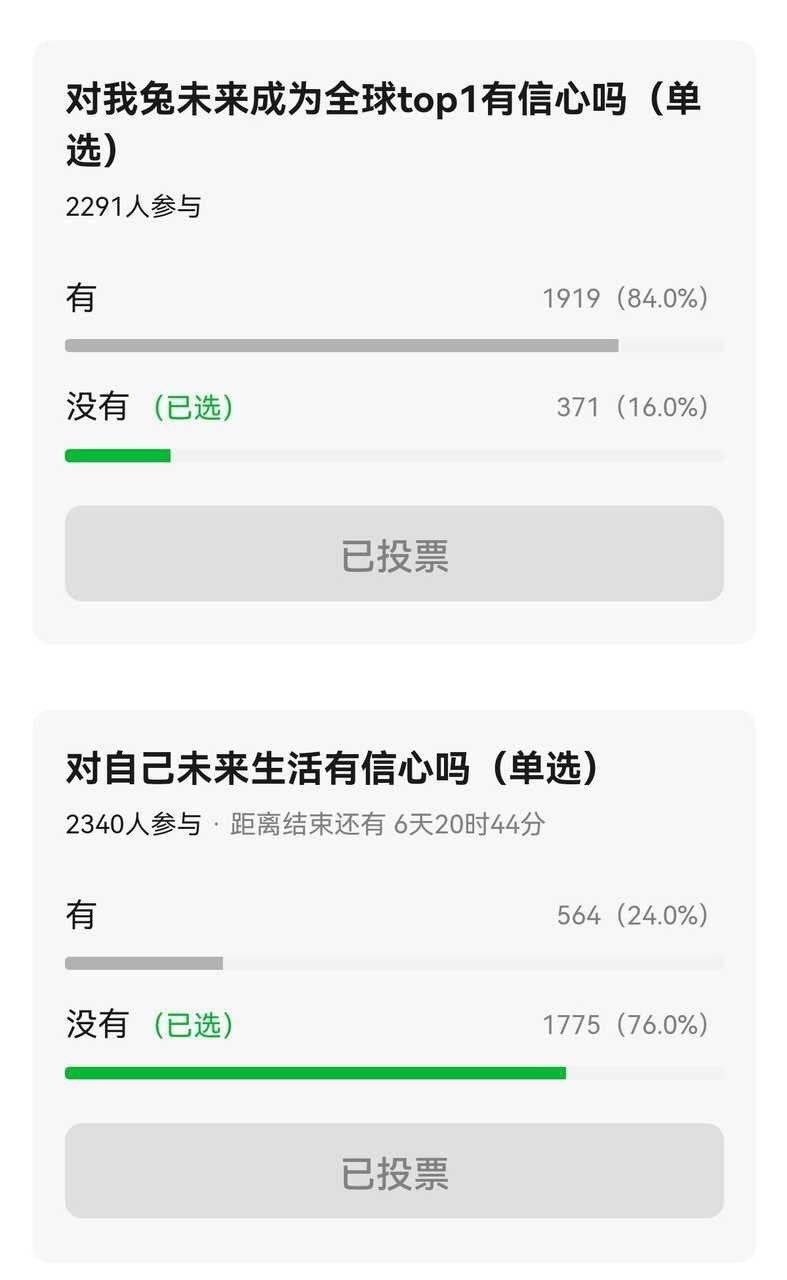This screenshot has height=1280, width=787.
Task: Select 有 in the 全球top1 confidence poll
Action: point(394,315)
